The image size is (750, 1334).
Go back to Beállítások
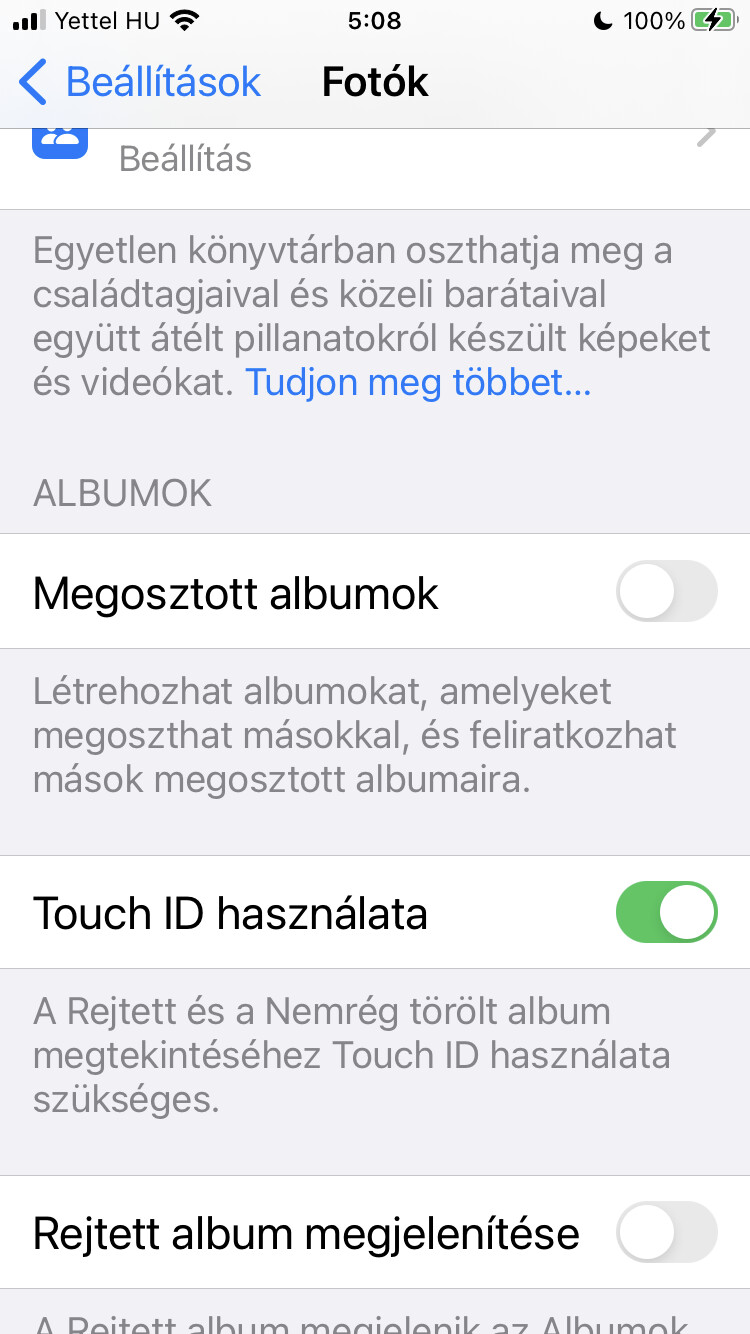click(140, 82)
